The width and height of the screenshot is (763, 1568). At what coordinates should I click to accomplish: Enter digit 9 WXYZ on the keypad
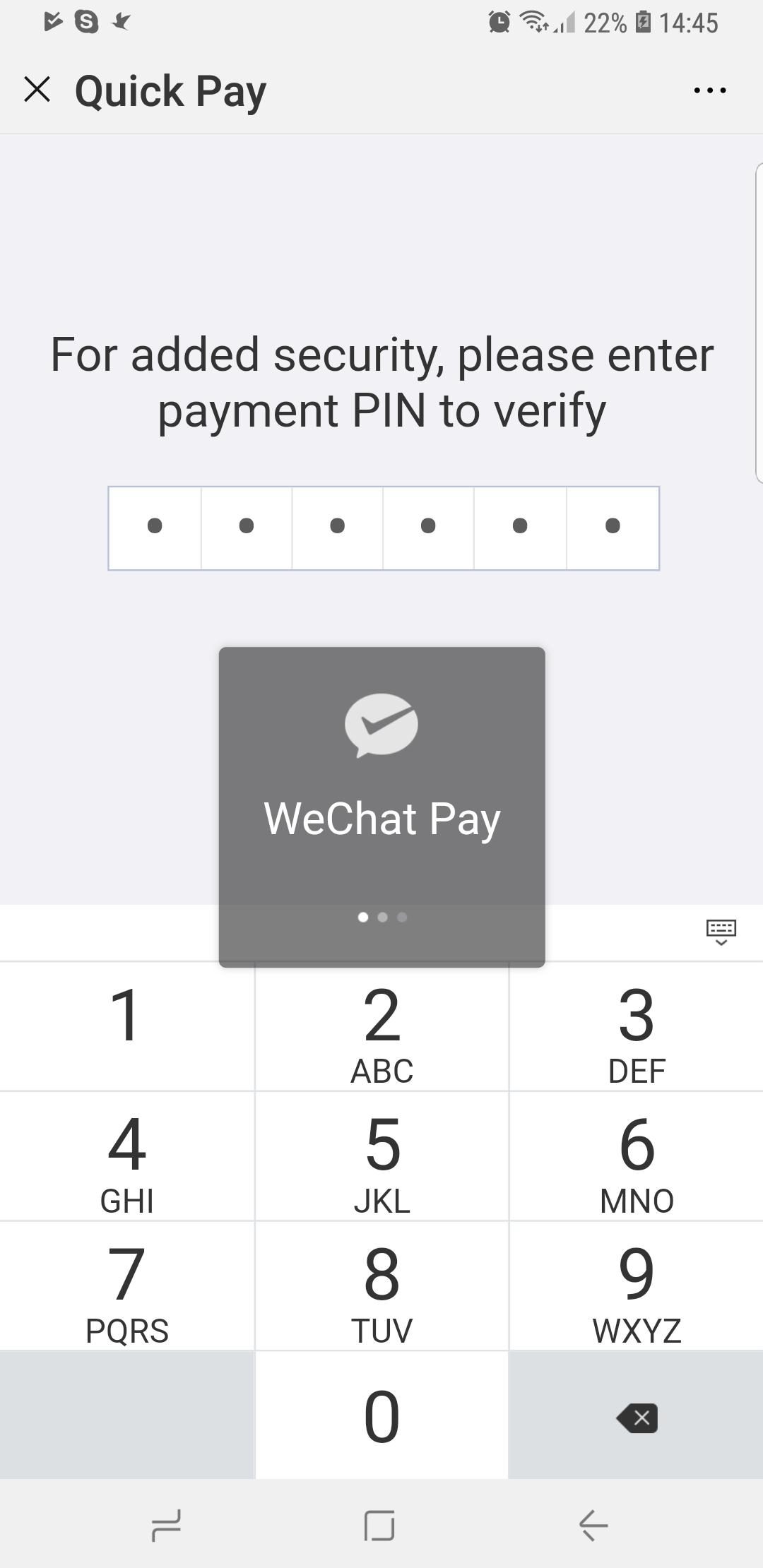[x=636, y=1287]
